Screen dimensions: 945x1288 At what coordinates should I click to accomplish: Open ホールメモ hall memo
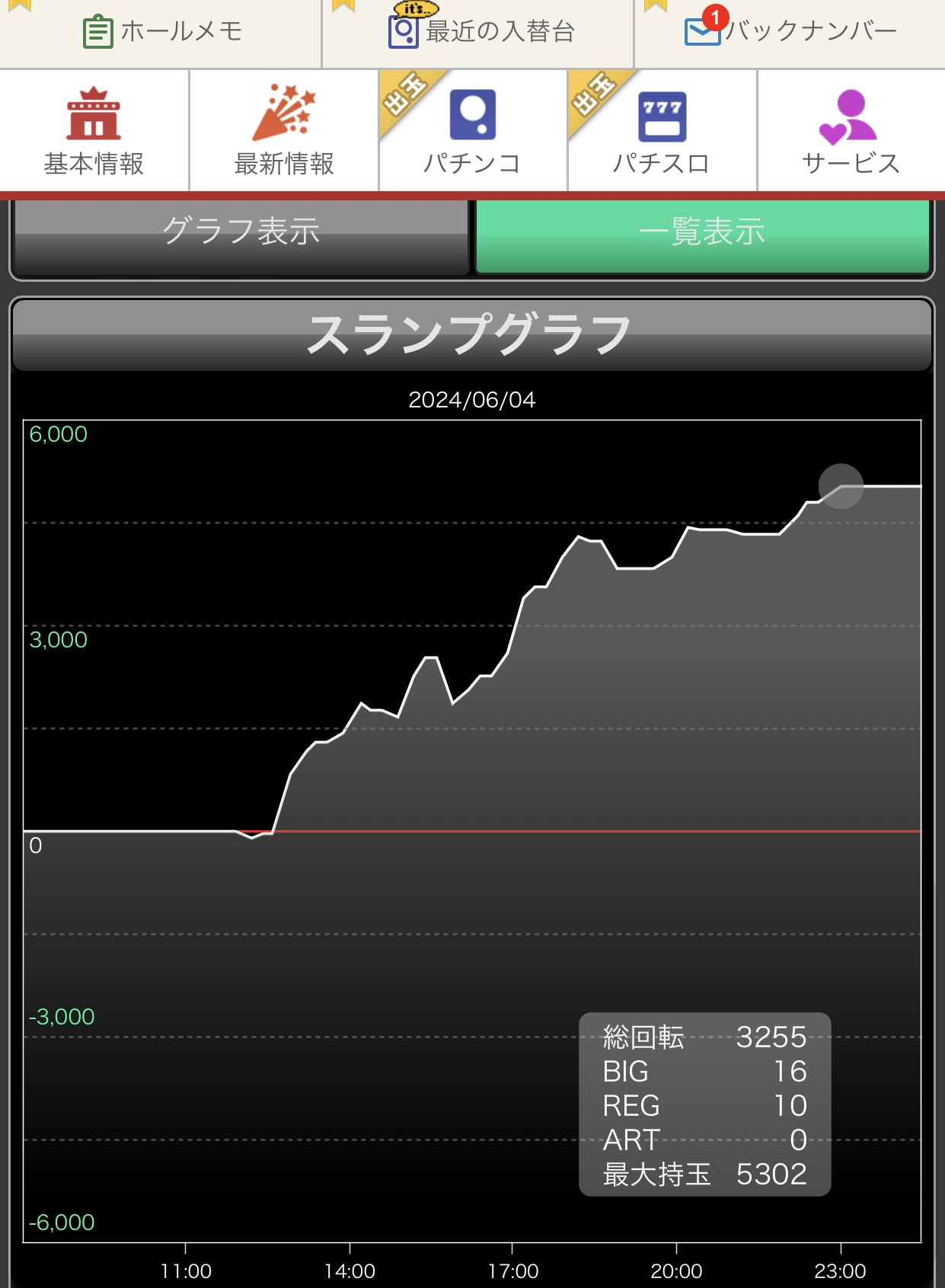[x=161, y=32]
